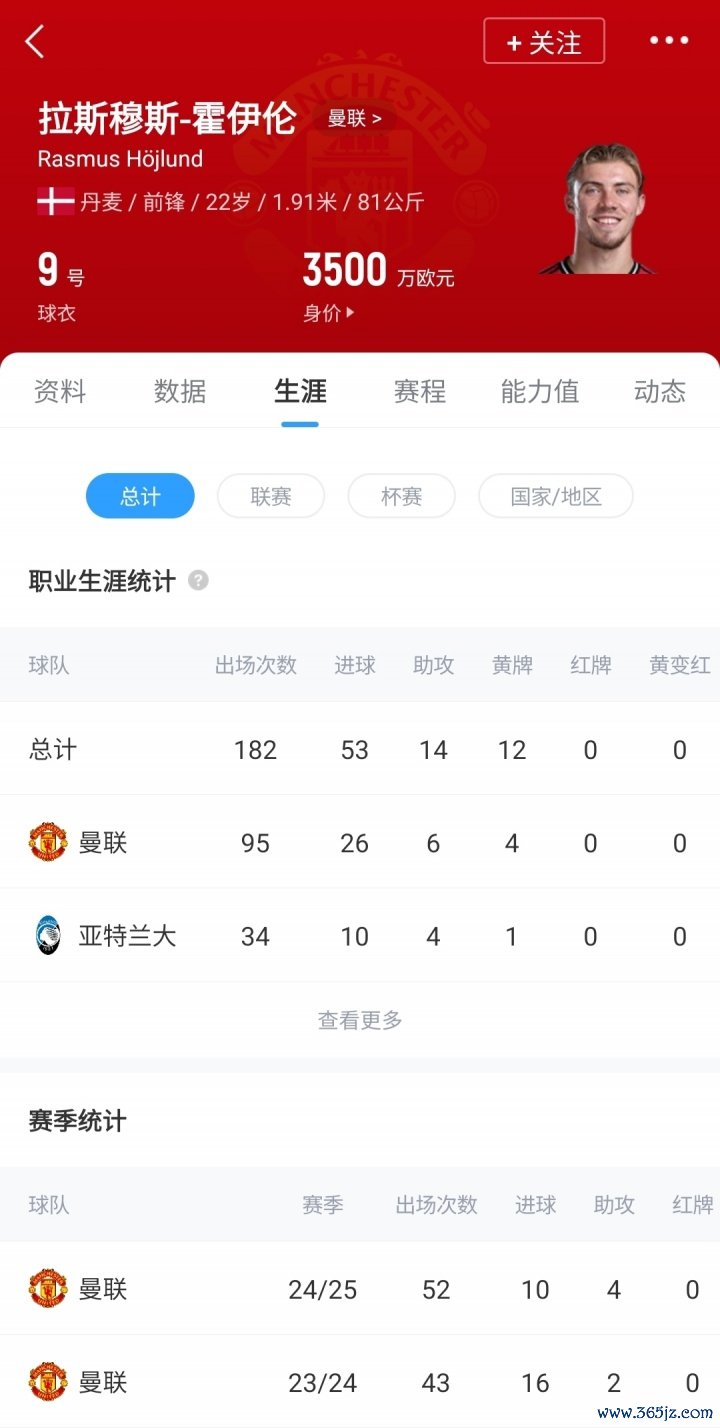Viewport: 720px width, 1428px height.
Task: Filter career stats by 杯赛
Action: point(401,496)
